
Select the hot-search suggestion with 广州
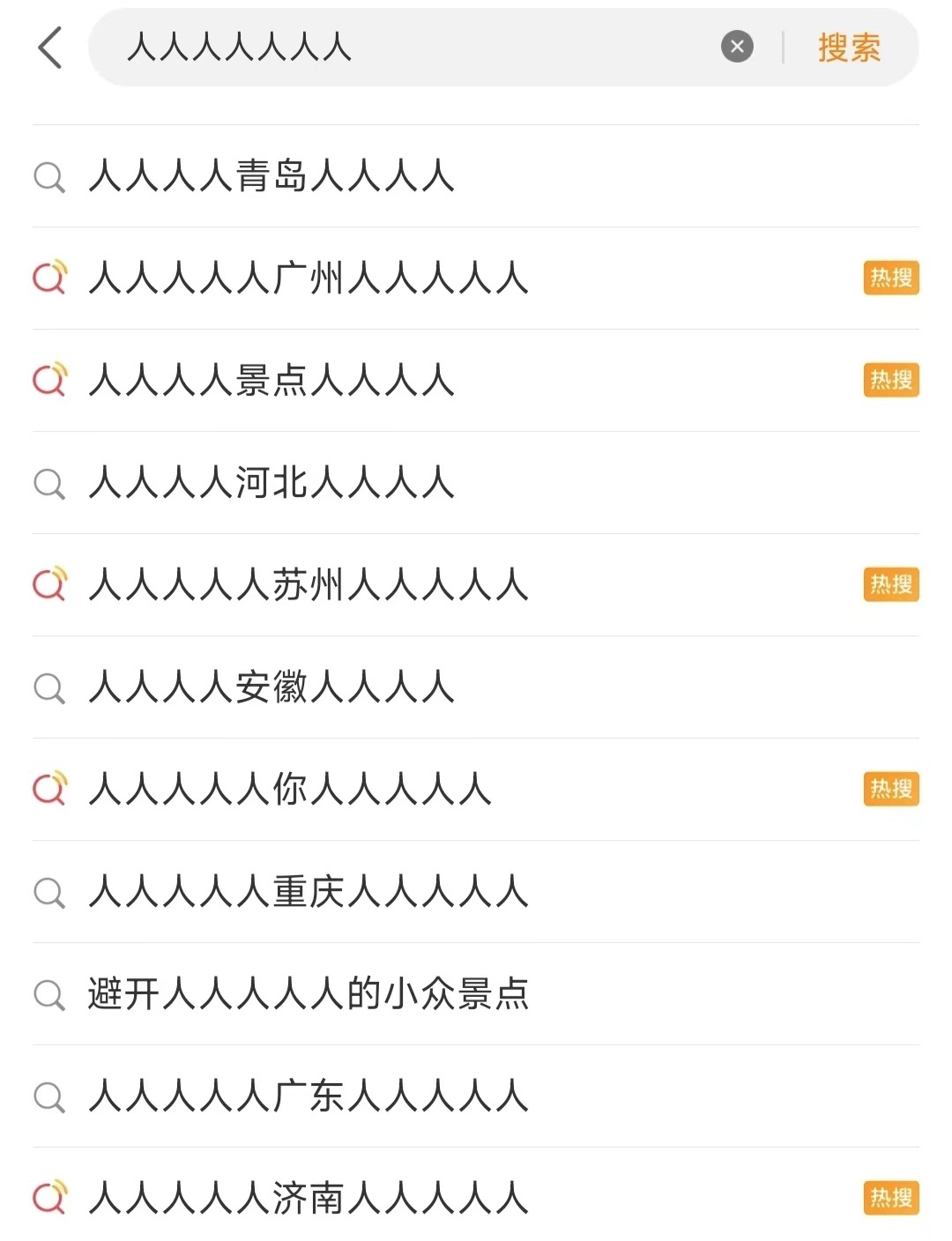(x=309, y=279)
